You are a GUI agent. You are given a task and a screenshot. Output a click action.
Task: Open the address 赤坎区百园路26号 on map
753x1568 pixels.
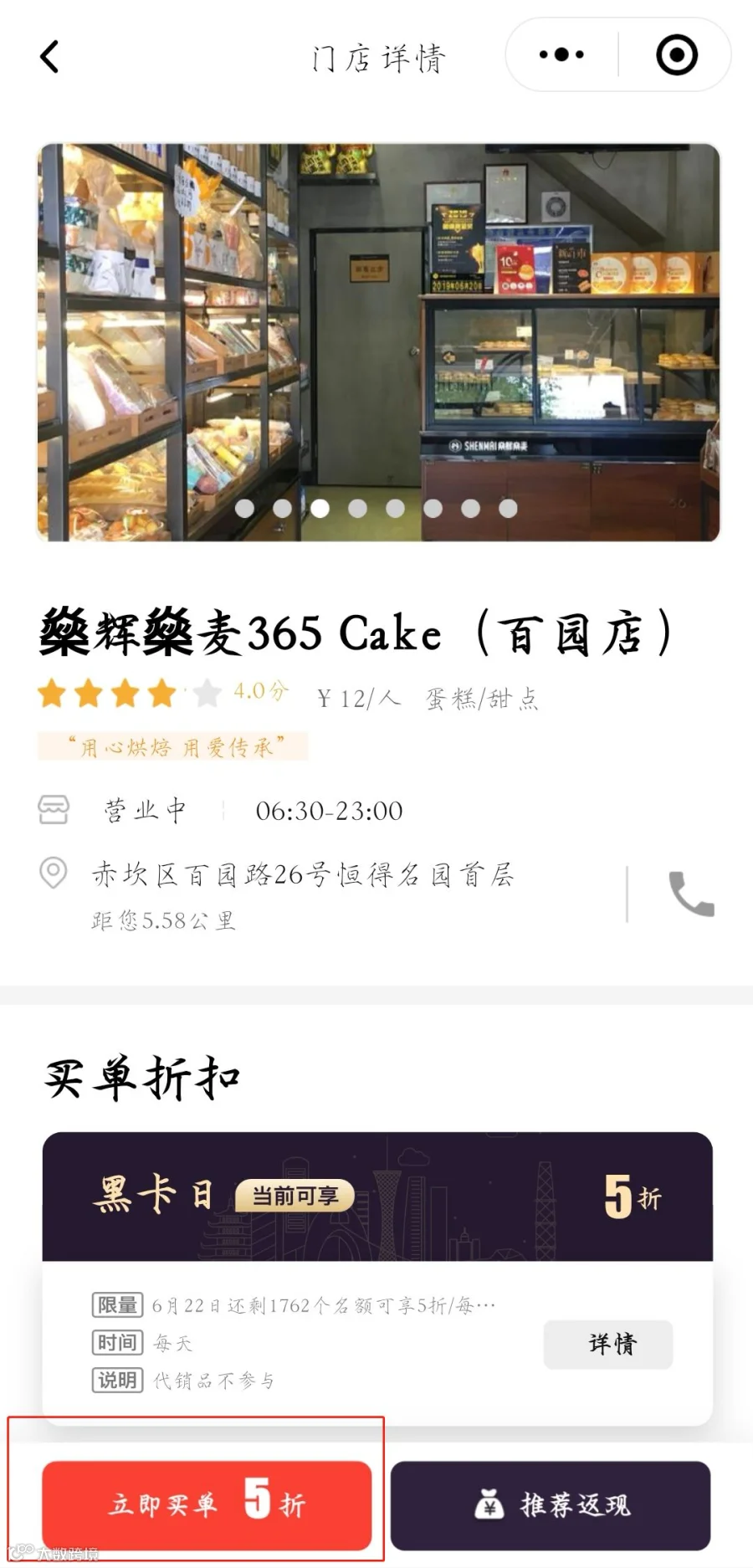click(301, 875)
